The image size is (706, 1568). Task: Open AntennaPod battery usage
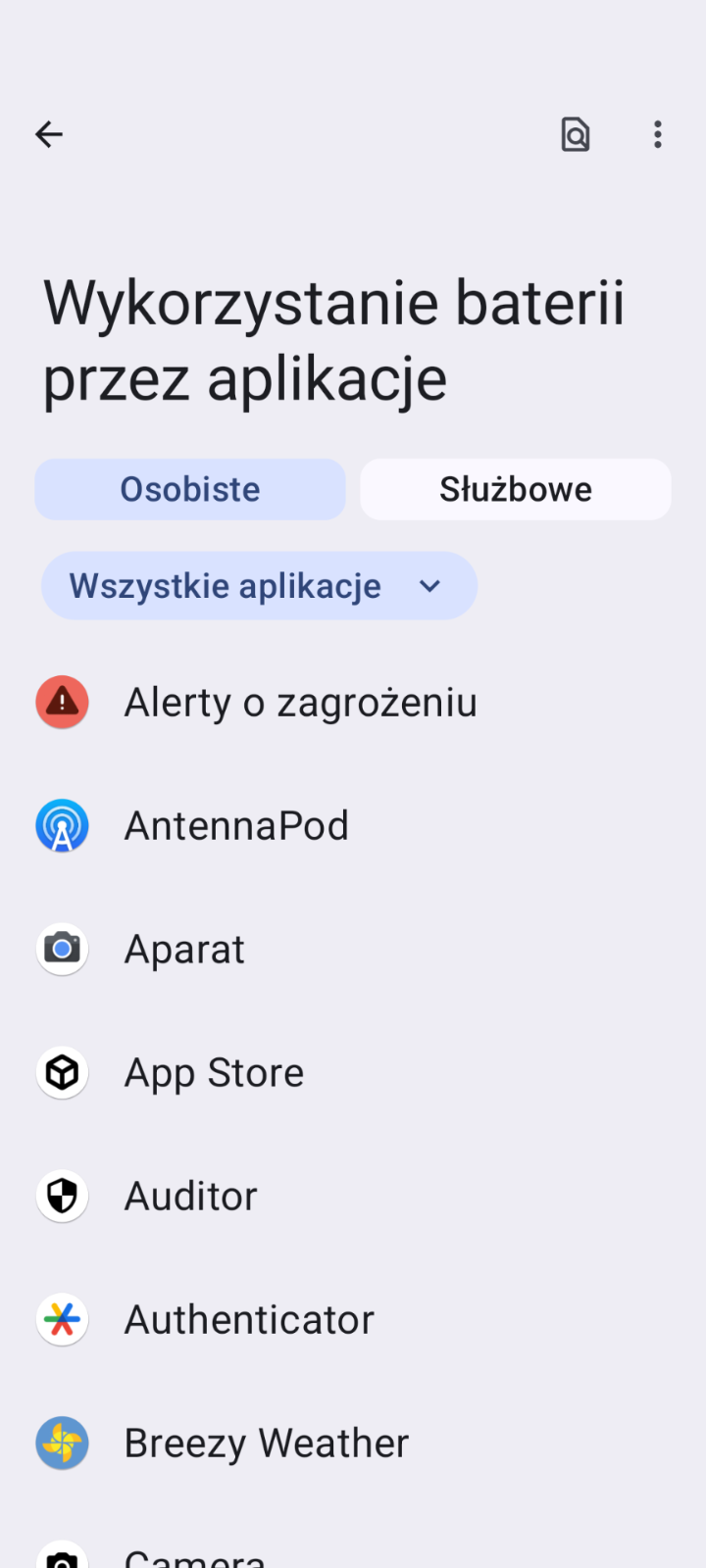[x=353, y=826]
